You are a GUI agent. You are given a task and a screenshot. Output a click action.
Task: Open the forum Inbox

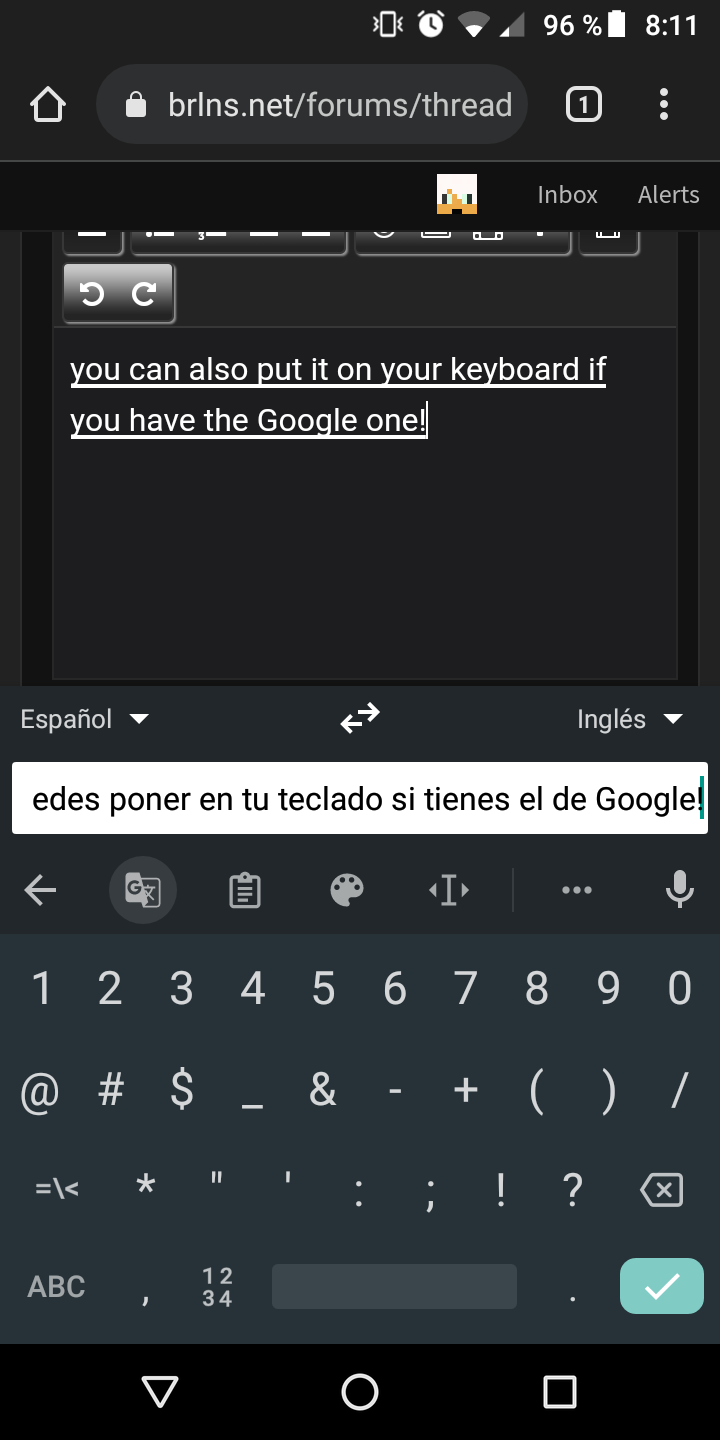[x=567, y=195]
